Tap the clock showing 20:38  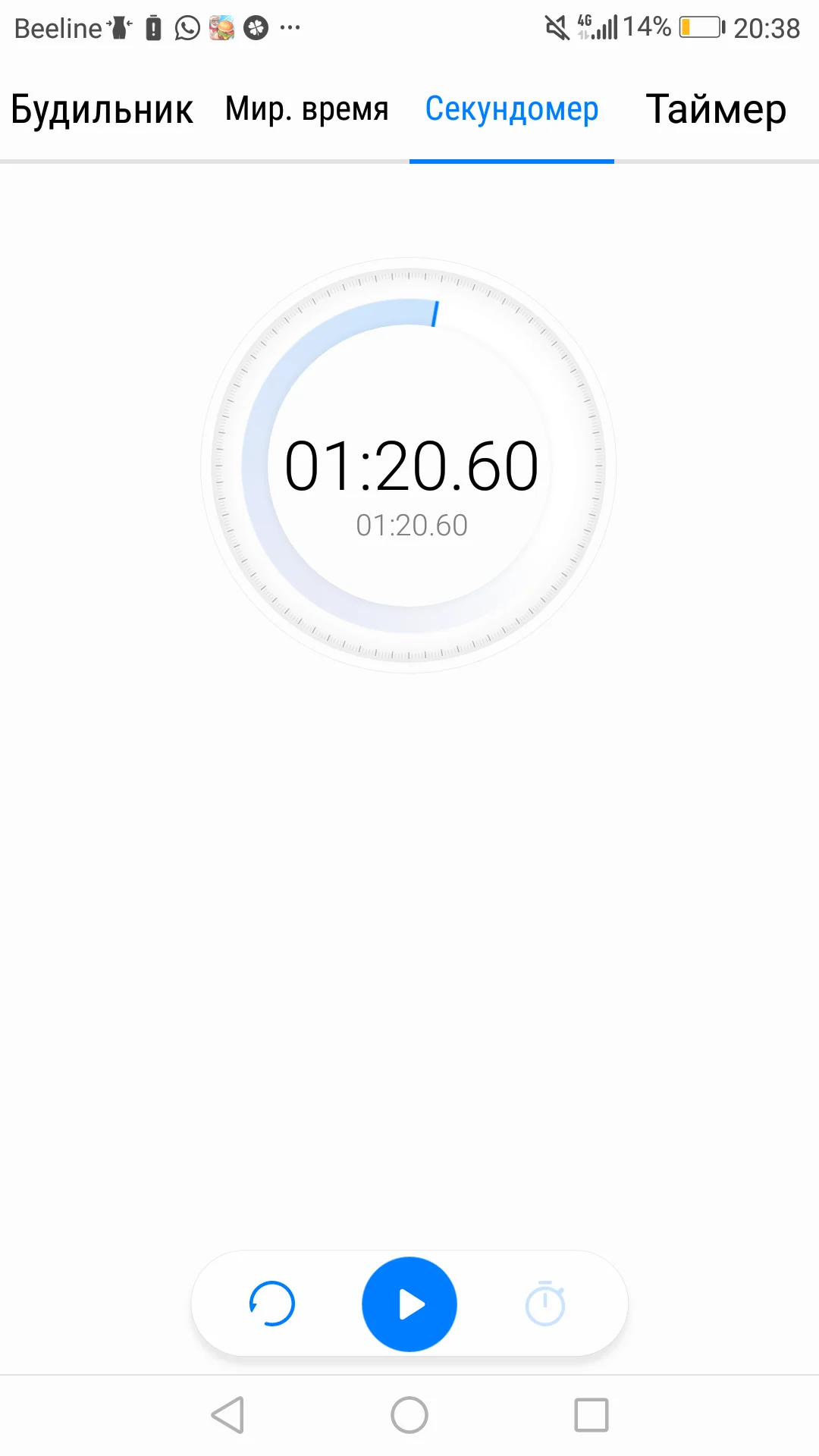pos(768,28)
